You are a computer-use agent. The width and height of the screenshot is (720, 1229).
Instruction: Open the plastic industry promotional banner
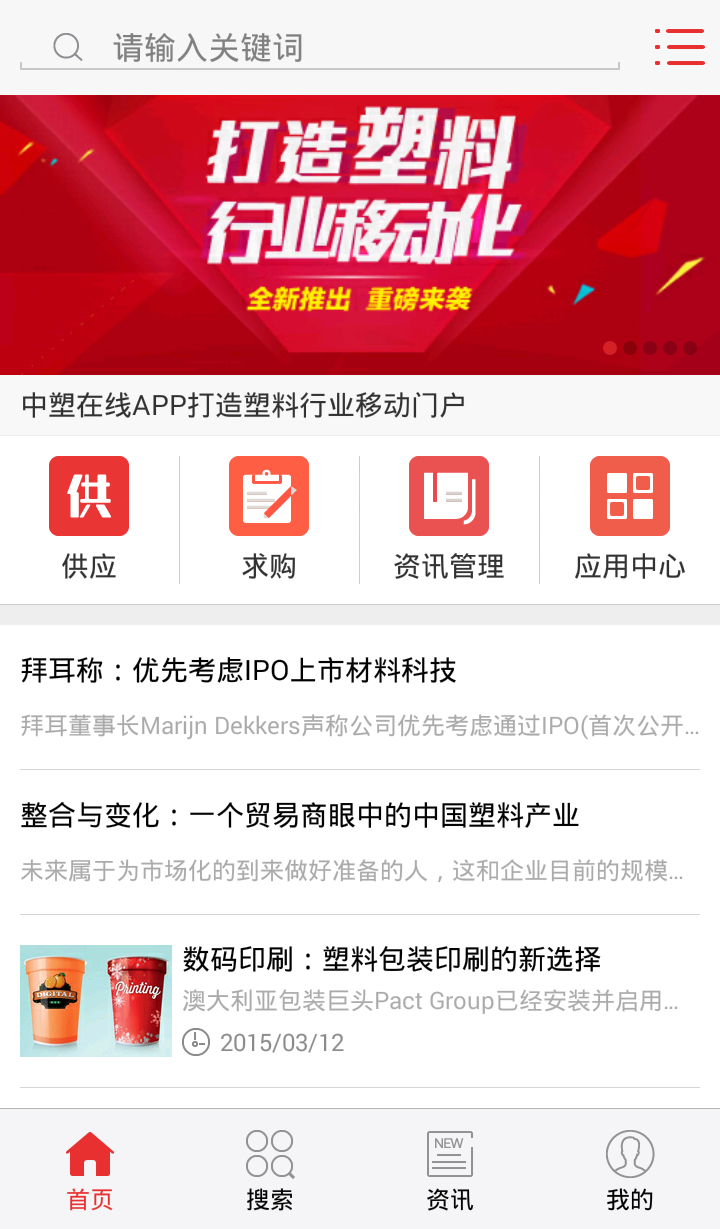[360, 234]
